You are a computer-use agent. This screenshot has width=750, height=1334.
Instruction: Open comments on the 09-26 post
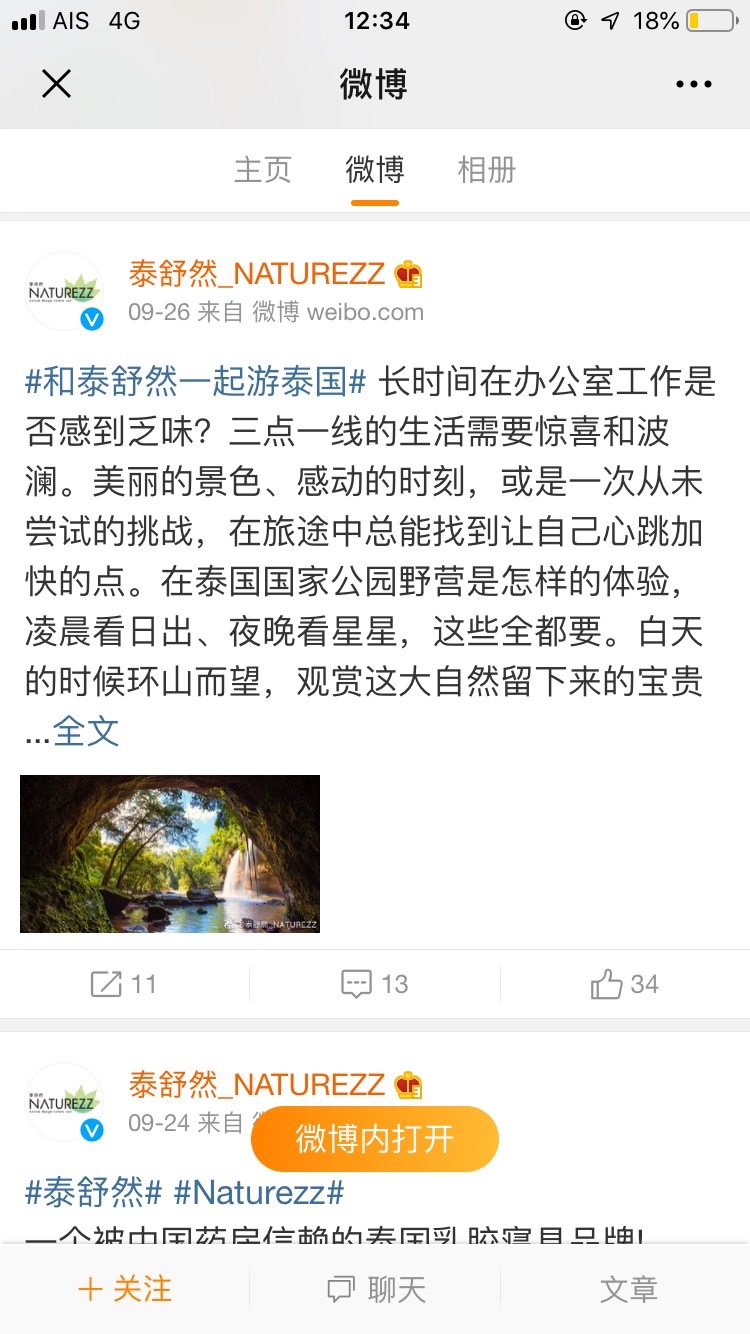click(x=375, y=984)
